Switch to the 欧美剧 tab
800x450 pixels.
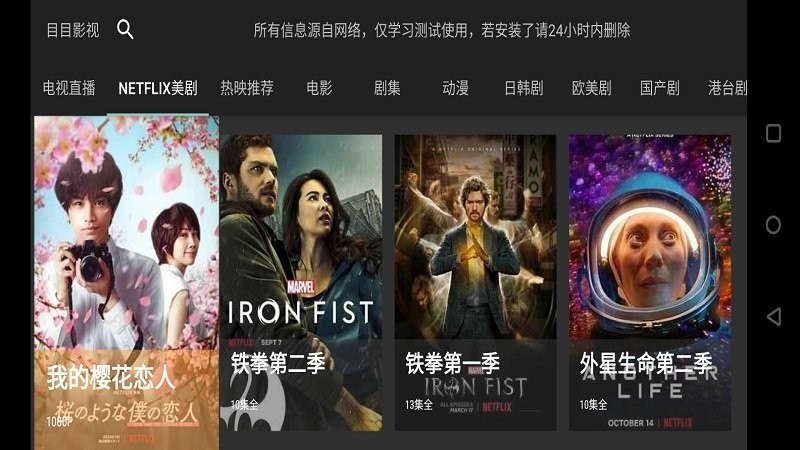(591, 88)
